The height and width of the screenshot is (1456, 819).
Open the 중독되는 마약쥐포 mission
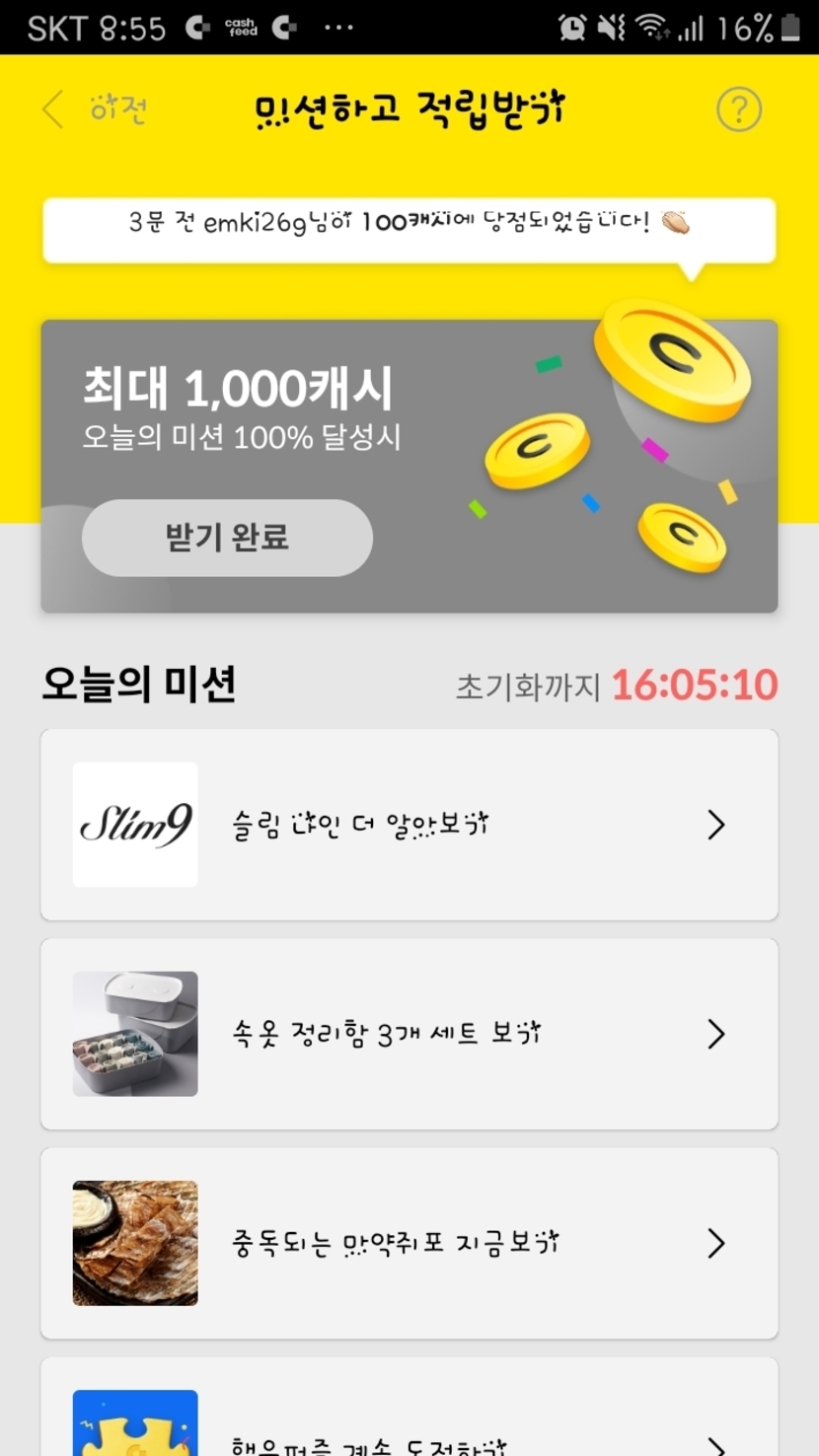409,1243
